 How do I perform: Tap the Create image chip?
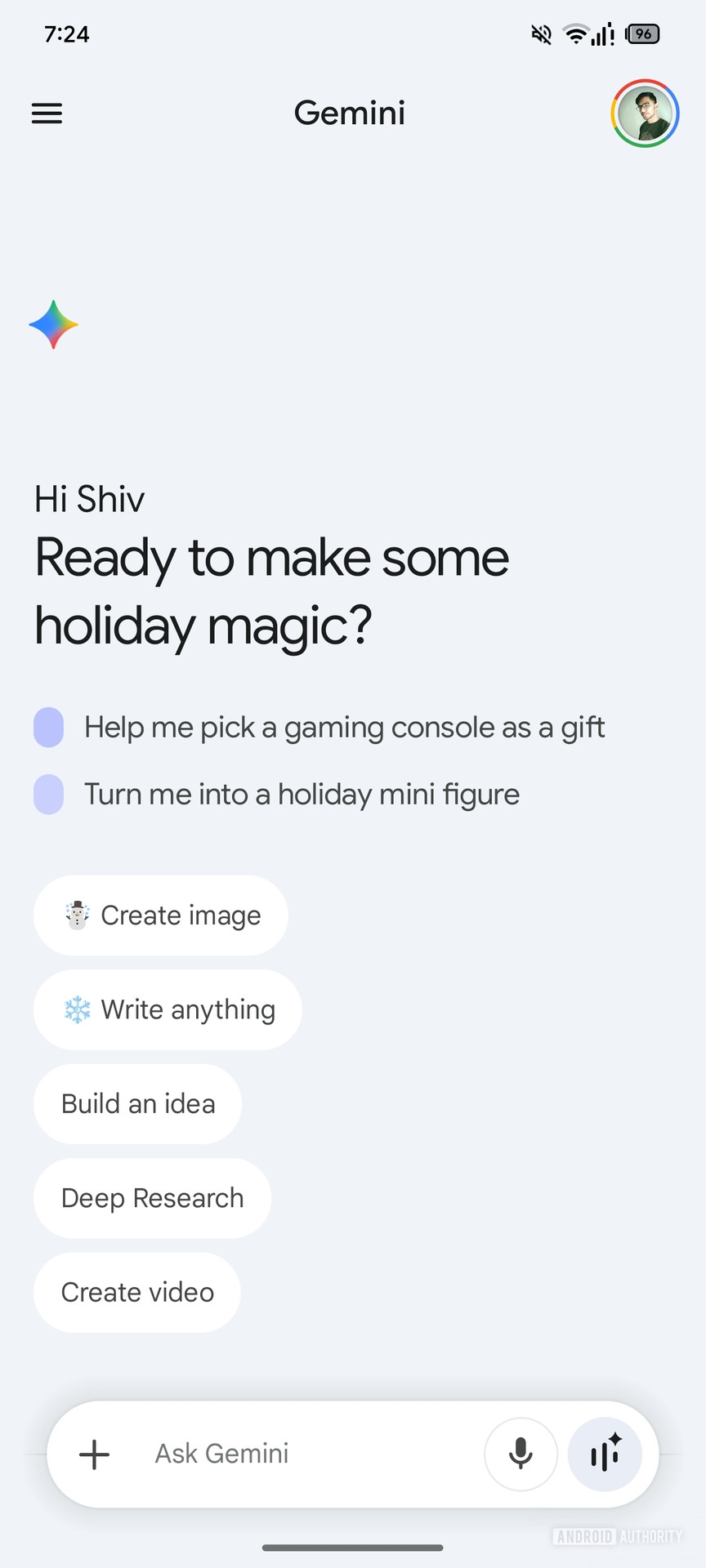click(x=161, y=915)
